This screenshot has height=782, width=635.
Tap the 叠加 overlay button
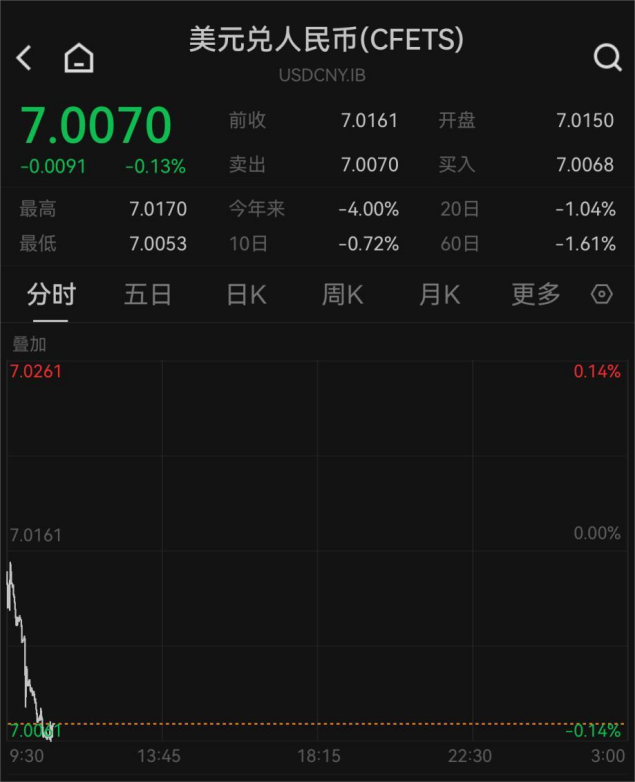pos(29,344)
